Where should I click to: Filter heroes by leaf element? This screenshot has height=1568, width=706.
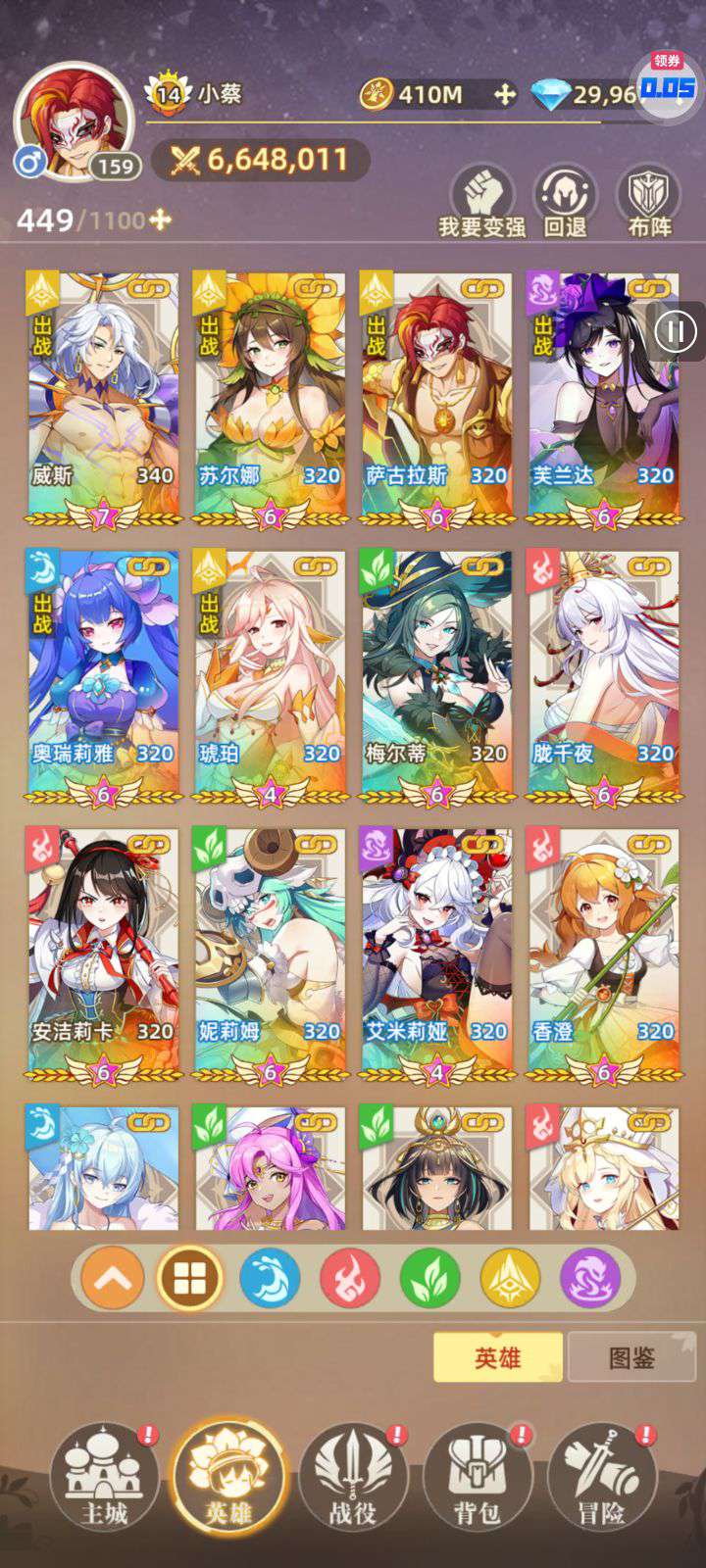(430, 1278)
